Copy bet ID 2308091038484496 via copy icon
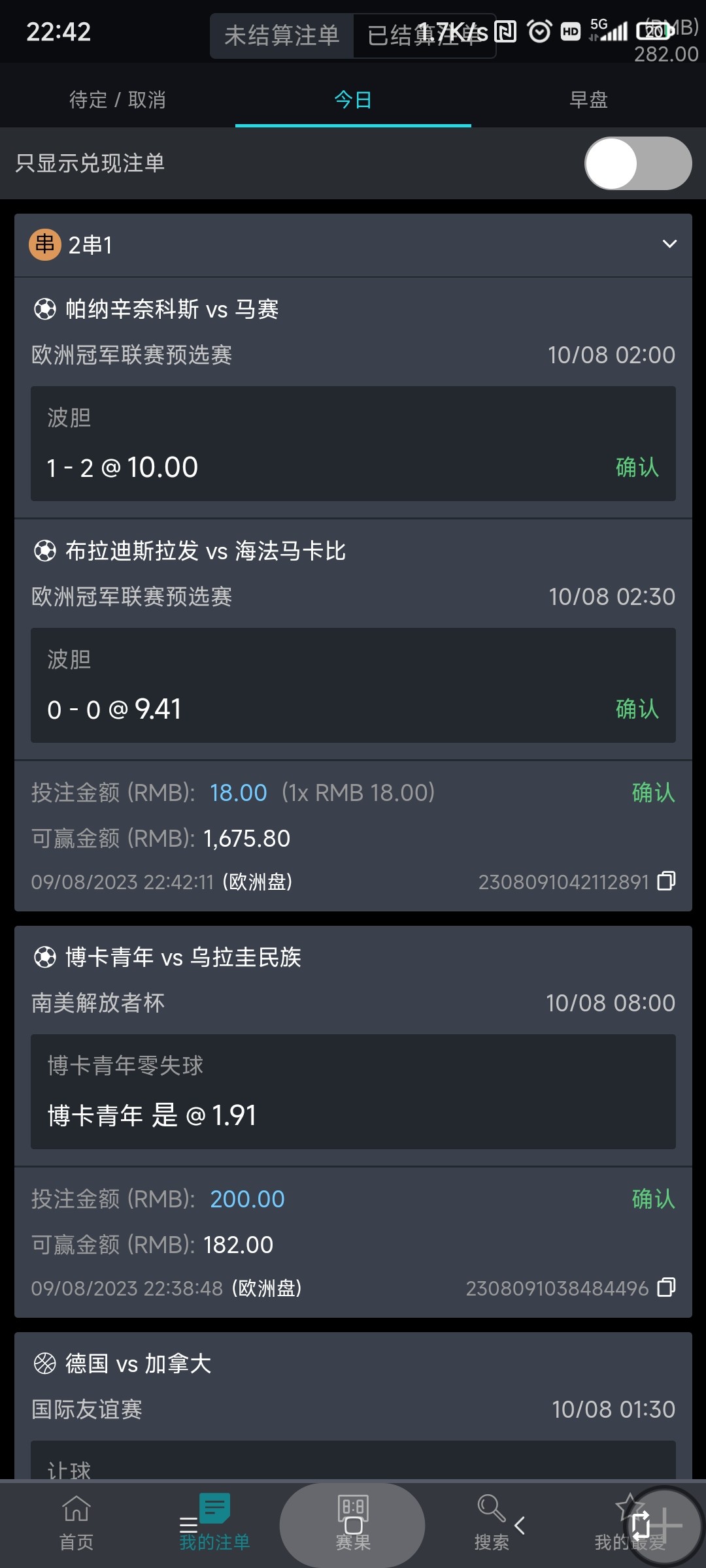The image size is (706, 1568). coord(666,1288)
